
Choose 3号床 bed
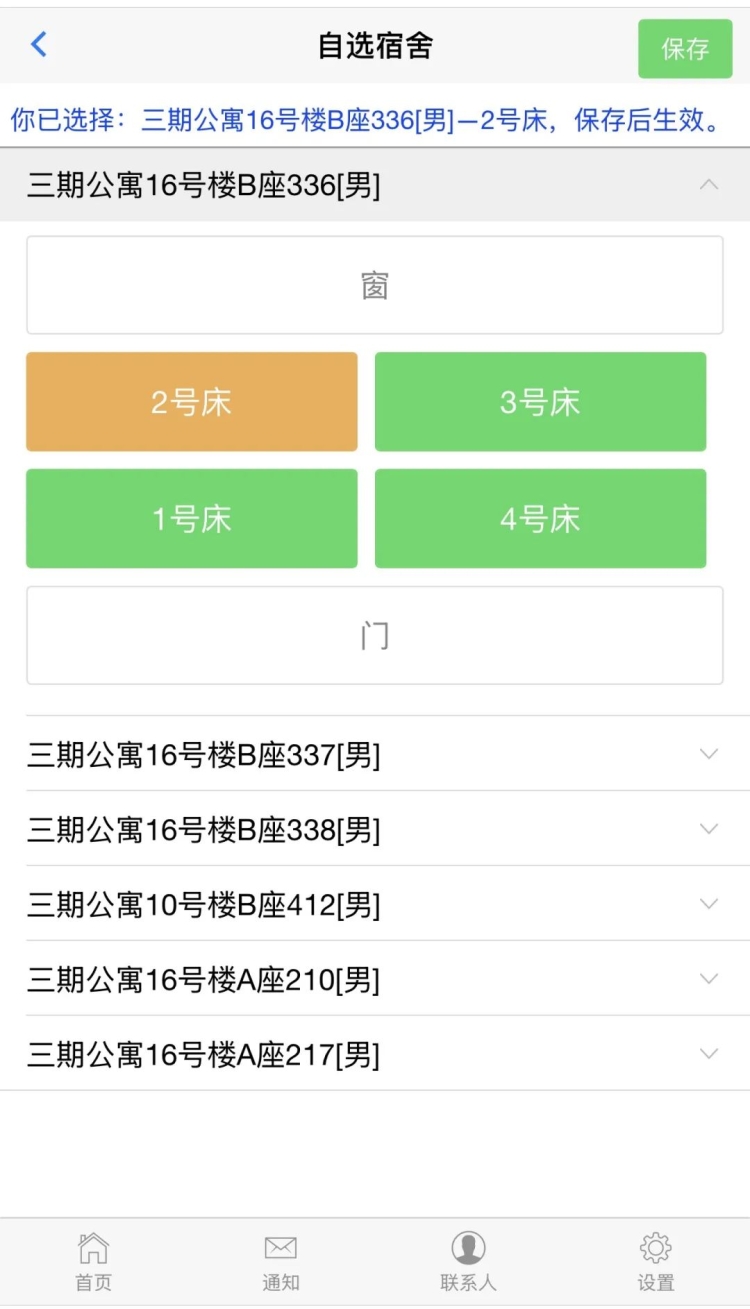click(x=540, y=402)
